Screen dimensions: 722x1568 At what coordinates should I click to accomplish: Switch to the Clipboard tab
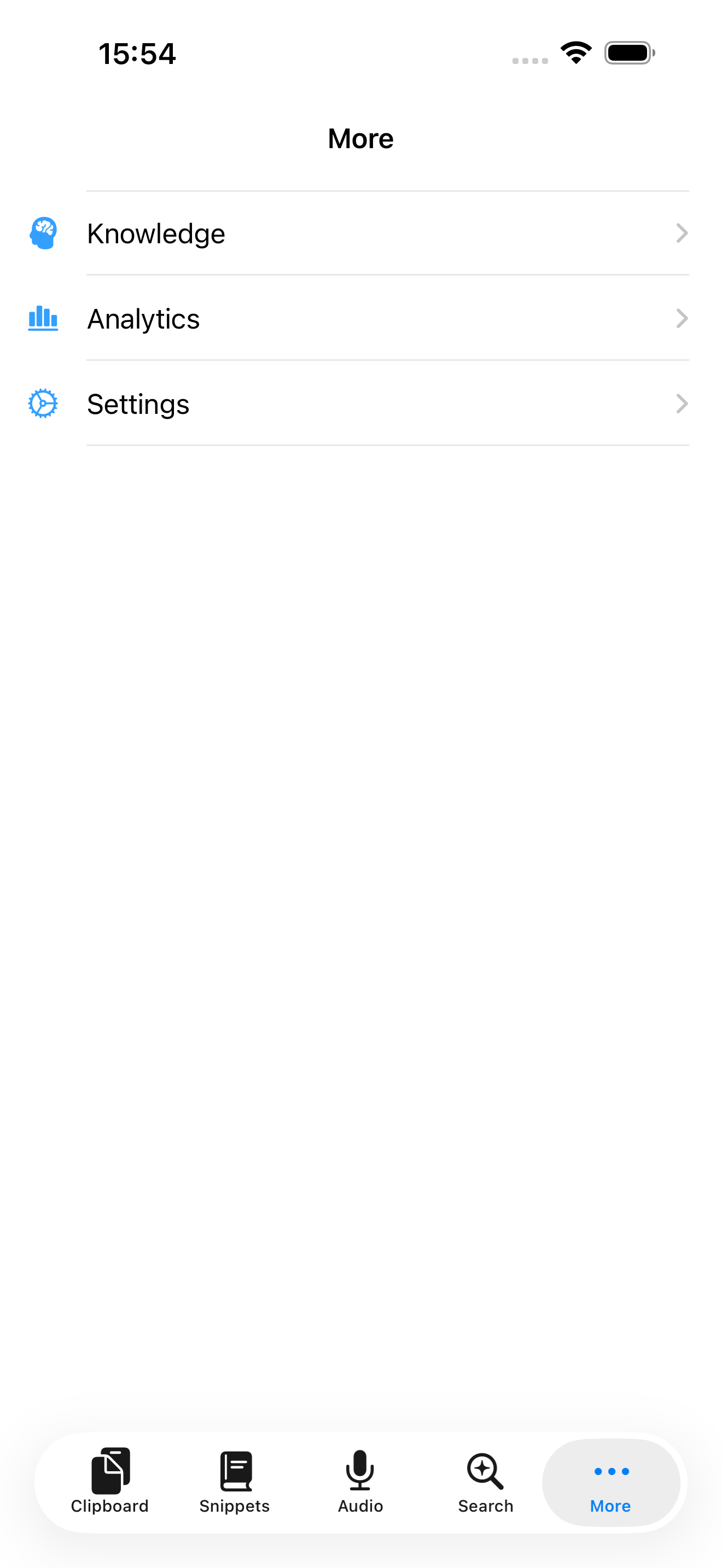tap(109, 1481)
